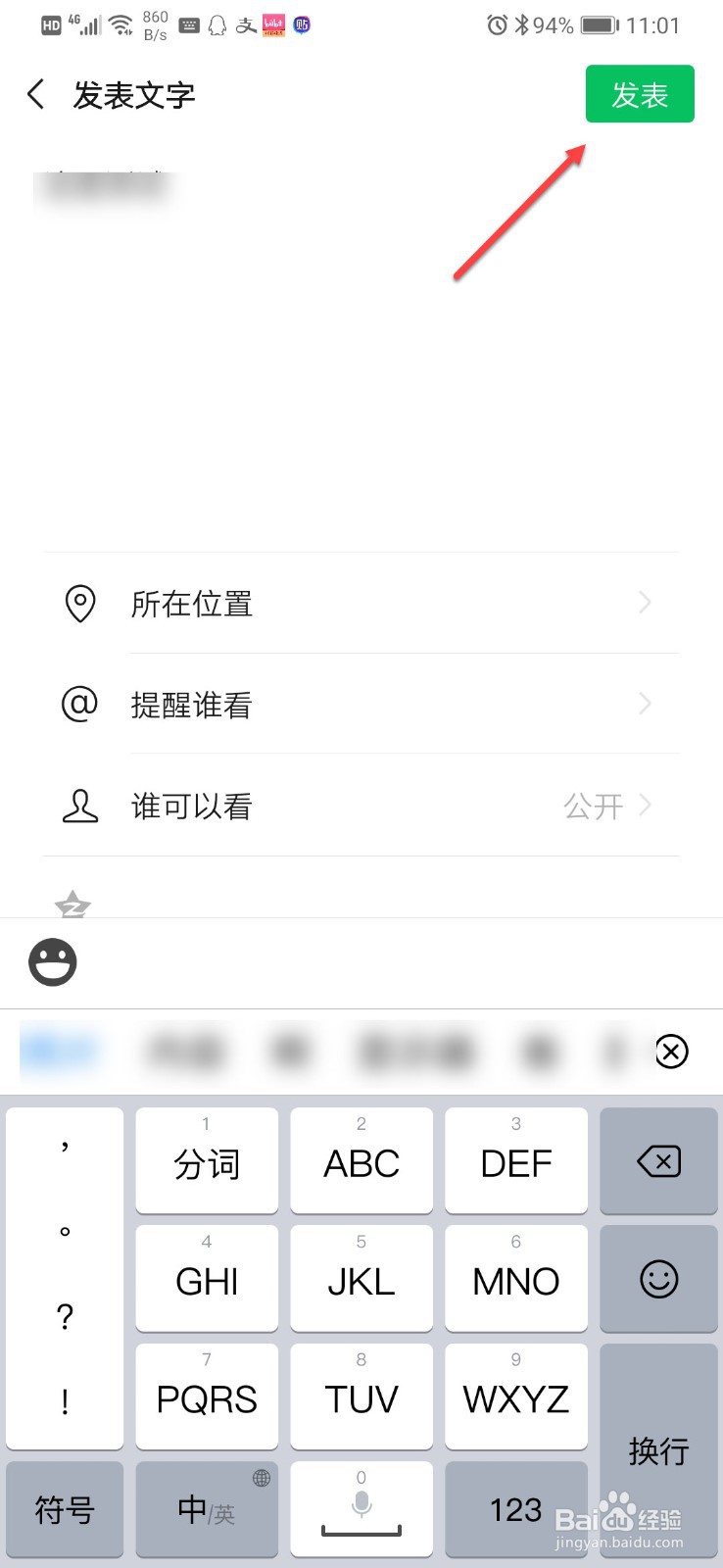Open the keyboard emoji face key
Image resolution: width=723 pixels, height=1568 pixels.
pyautogui.click(x=656, y=1279)
